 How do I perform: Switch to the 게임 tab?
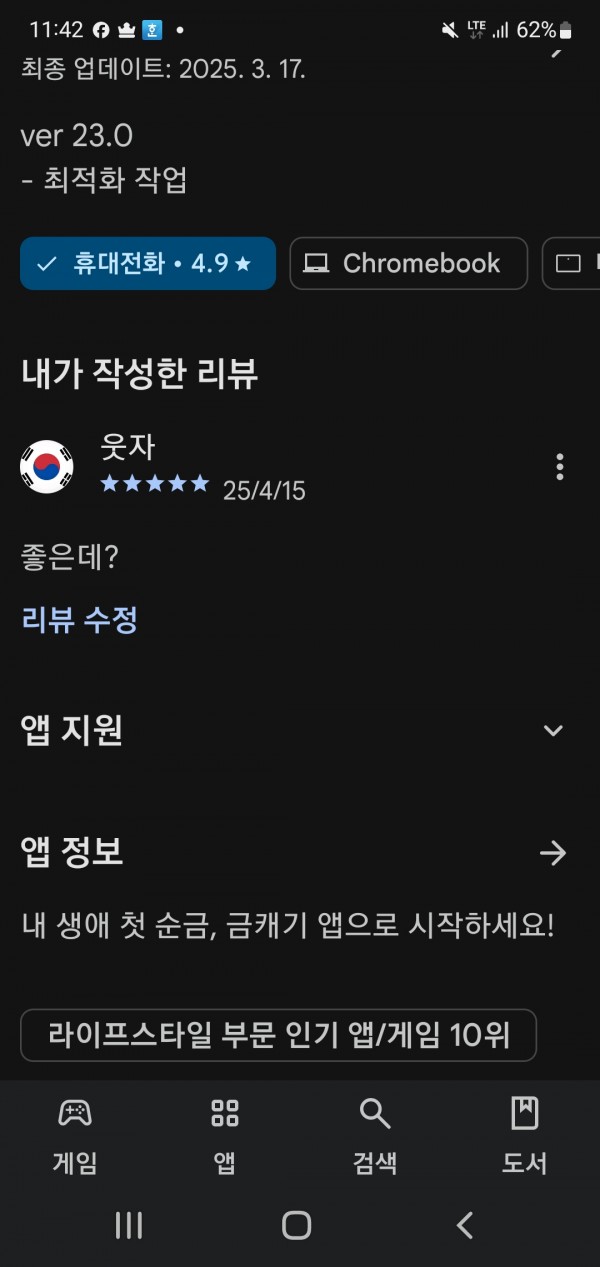pyautogui.click(x=75, y=1134)
